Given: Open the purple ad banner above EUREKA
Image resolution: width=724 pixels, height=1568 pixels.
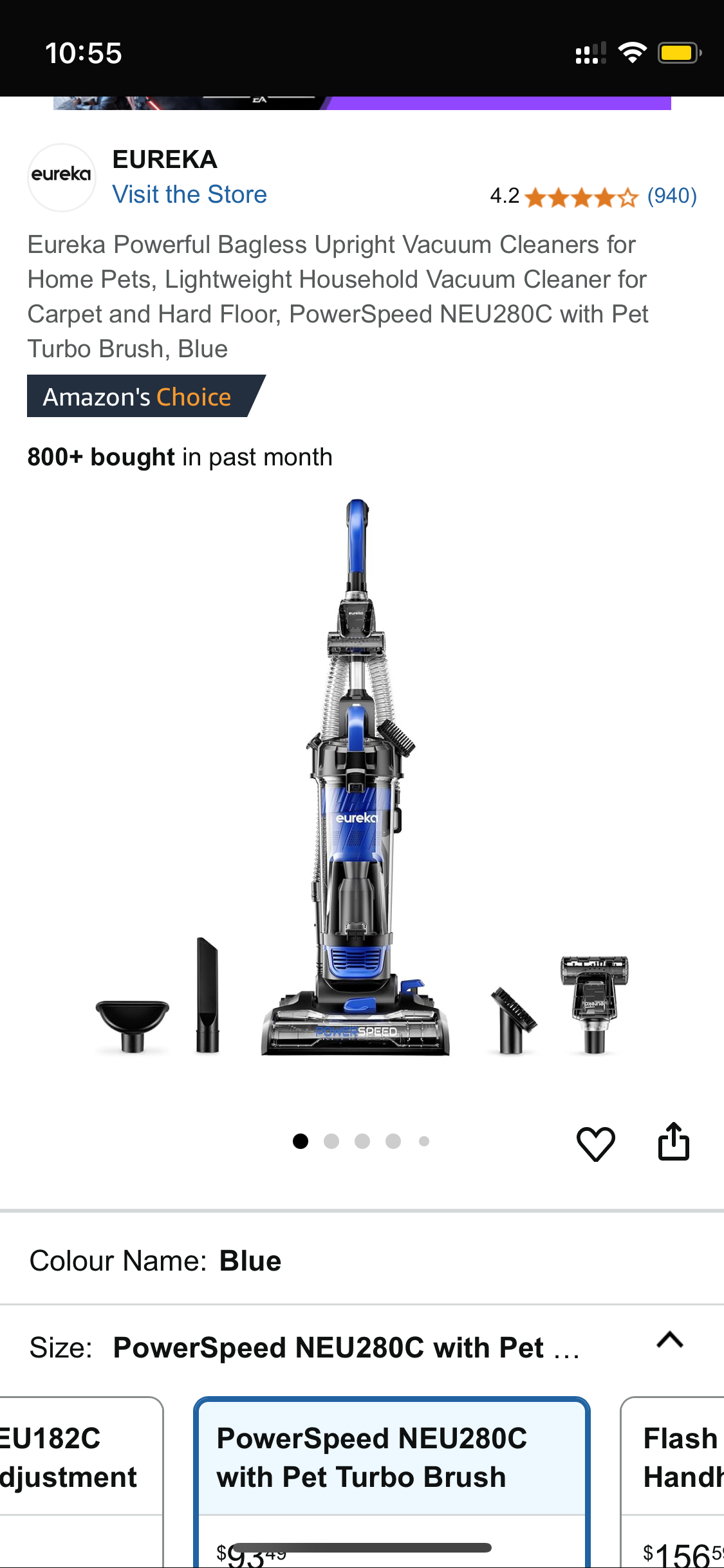Looking at the screenshot, I should pos(362,103).
